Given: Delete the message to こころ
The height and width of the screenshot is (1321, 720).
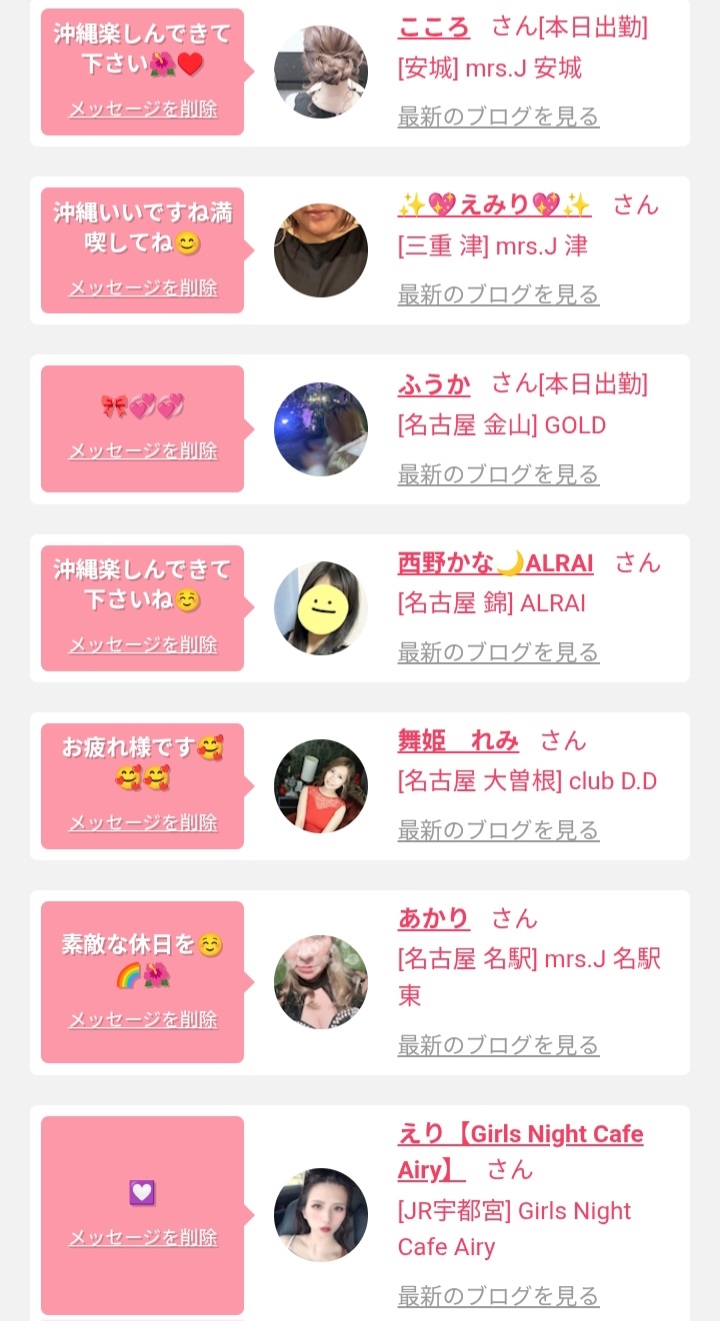Looking at the screenshot, I should 142,109.
